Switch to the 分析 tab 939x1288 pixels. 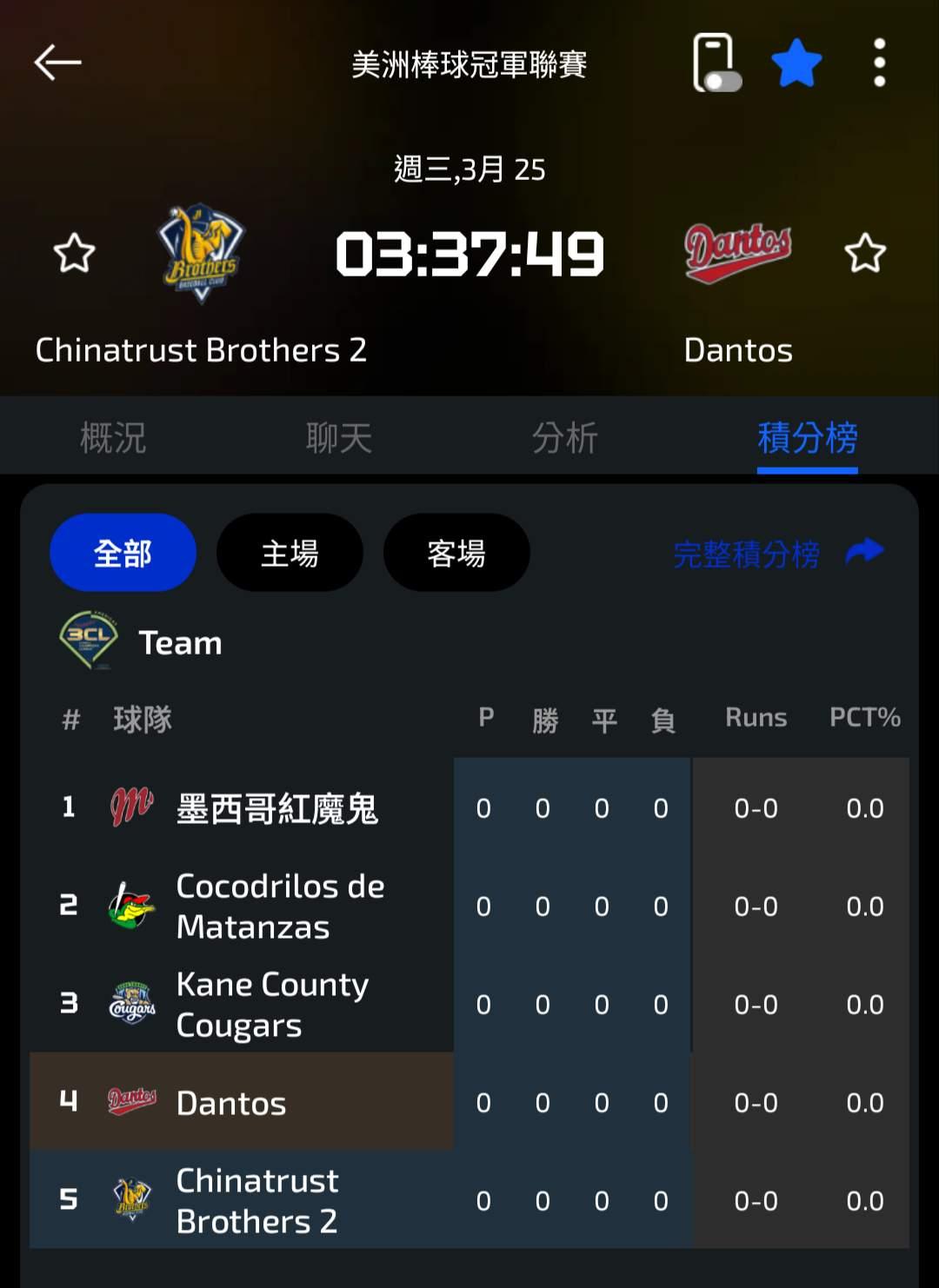click(x=565, y=437)
